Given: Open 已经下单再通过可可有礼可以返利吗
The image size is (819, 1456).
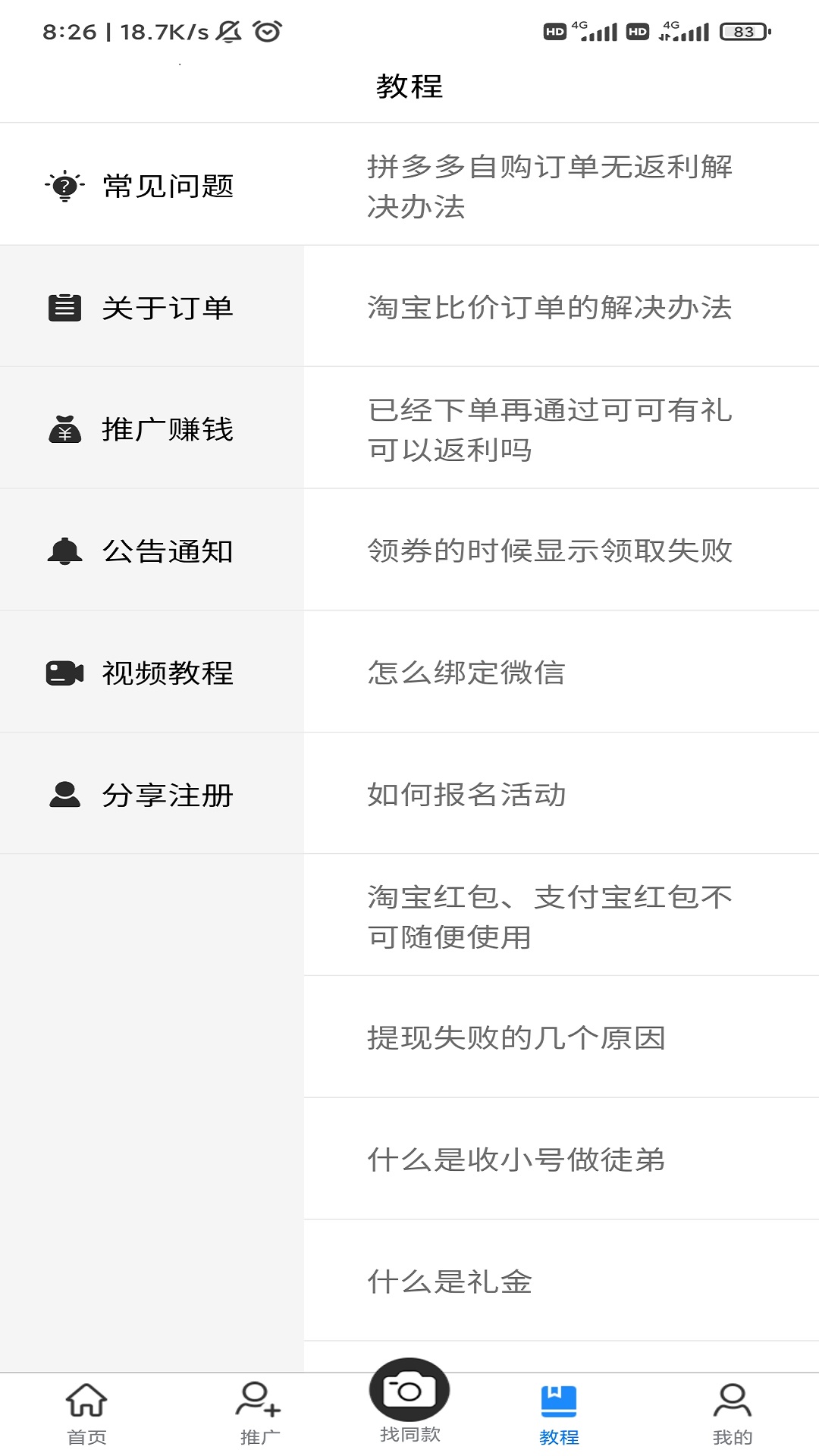Looking at the screenshot, I should (550, 429).
